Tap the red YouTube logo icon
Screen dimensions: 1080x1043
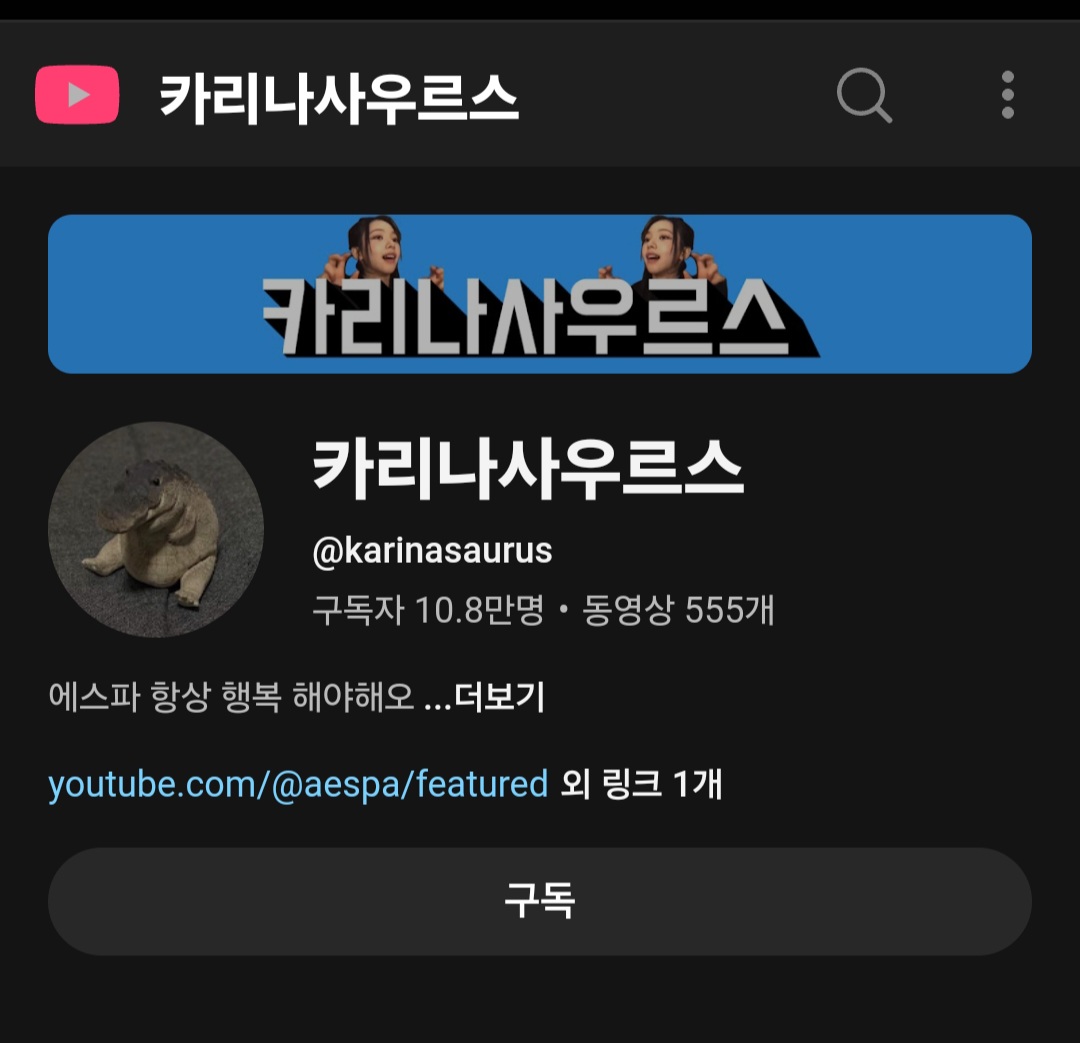pyautogui.click(x=78, y=95)
